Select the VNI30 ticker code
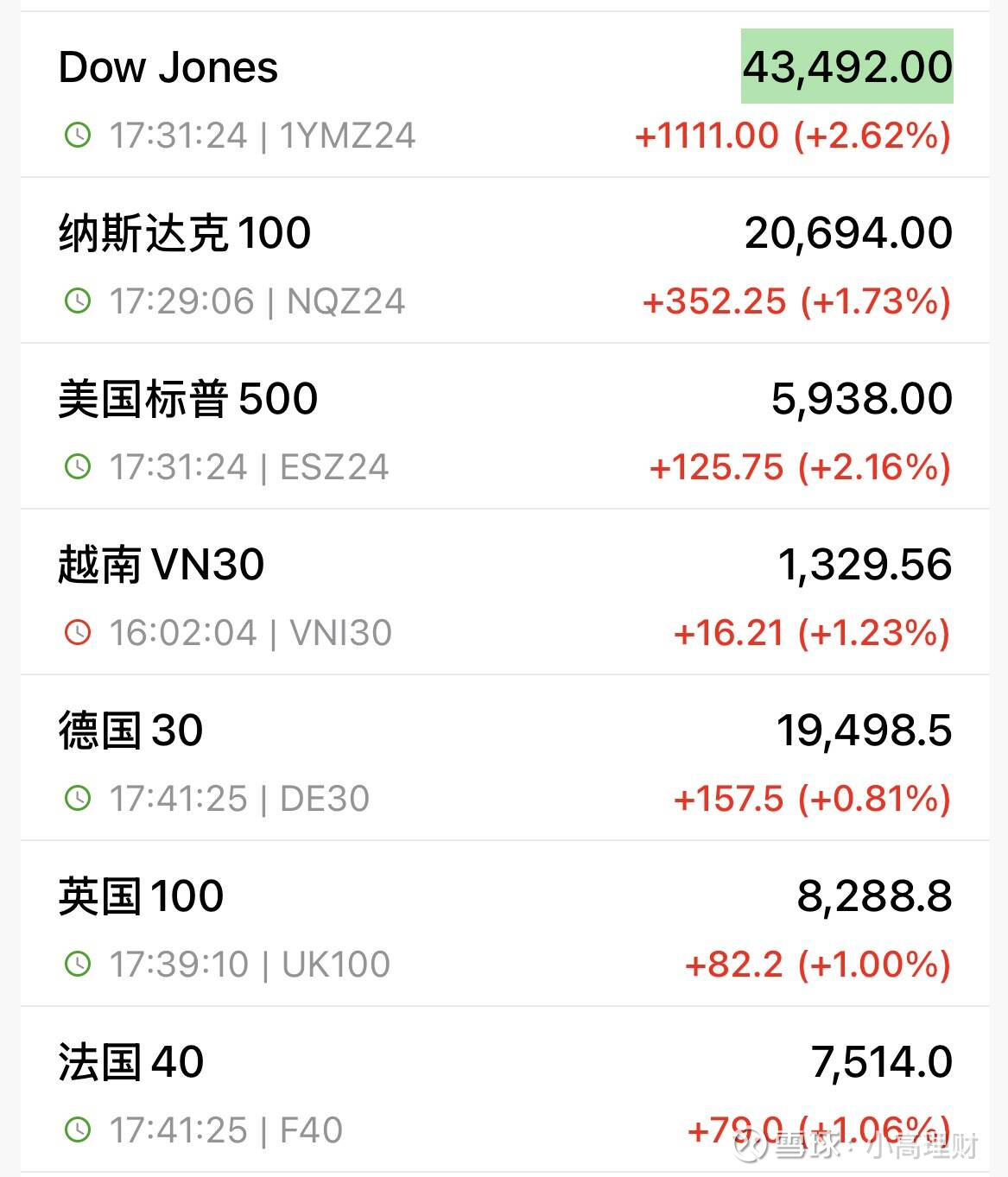 (x=342, y=632)
